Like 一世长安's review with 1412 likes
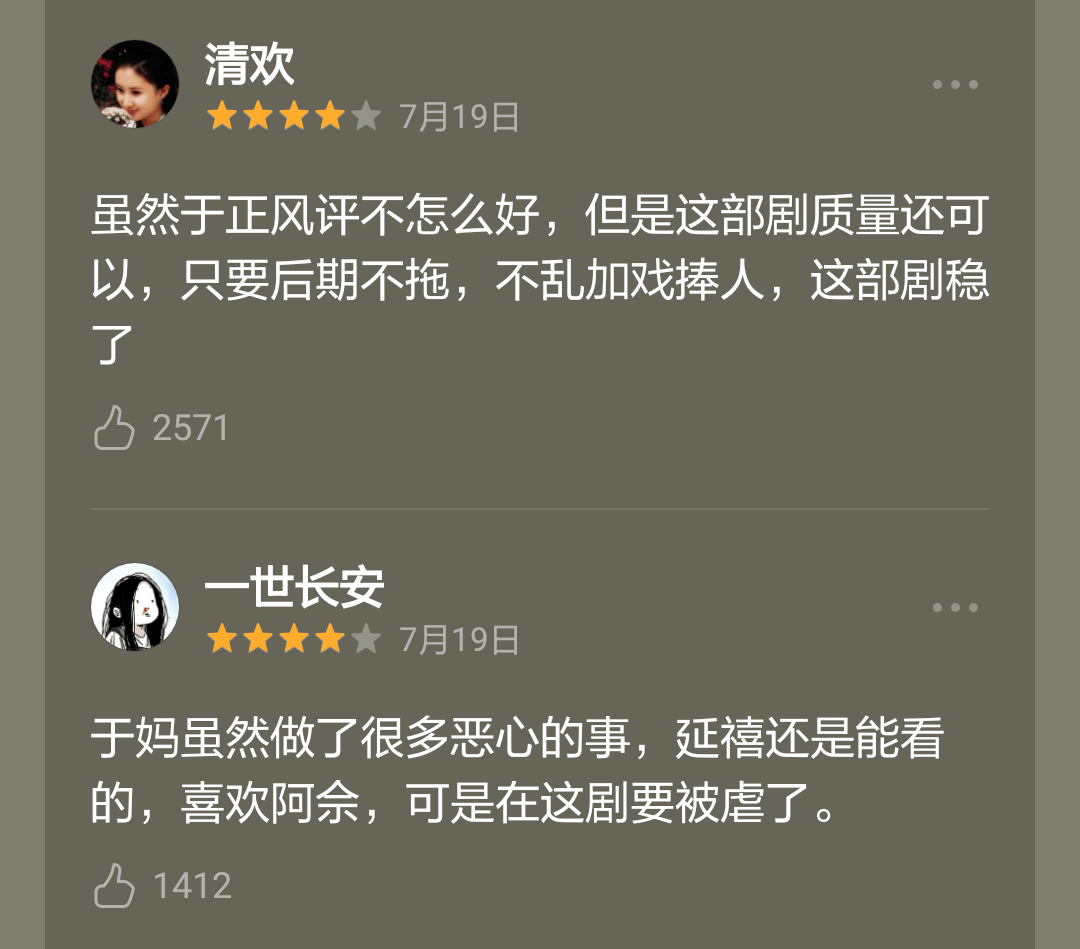 coord(114,886)
